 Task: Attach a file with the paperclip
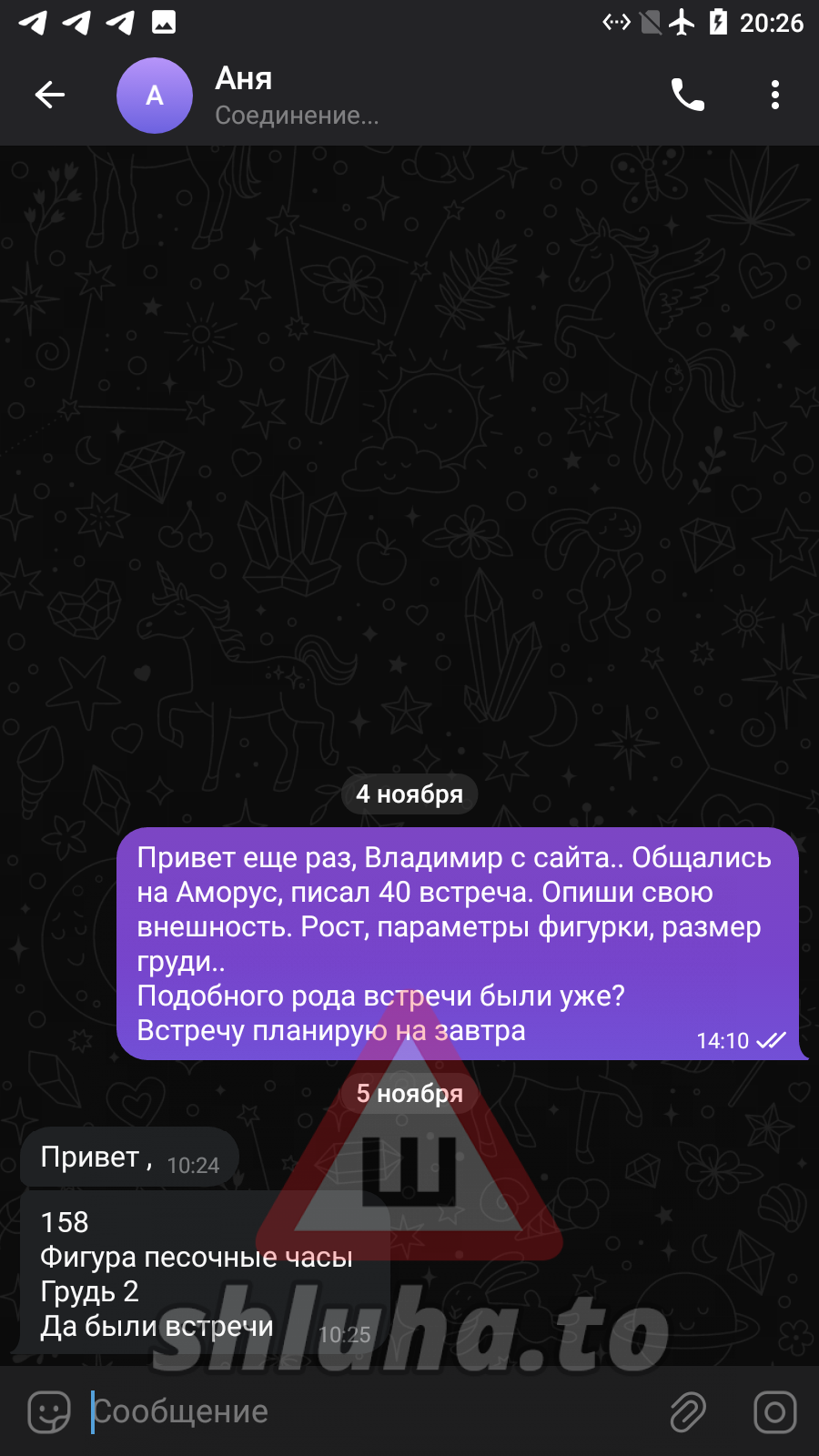click(688, 1412)
